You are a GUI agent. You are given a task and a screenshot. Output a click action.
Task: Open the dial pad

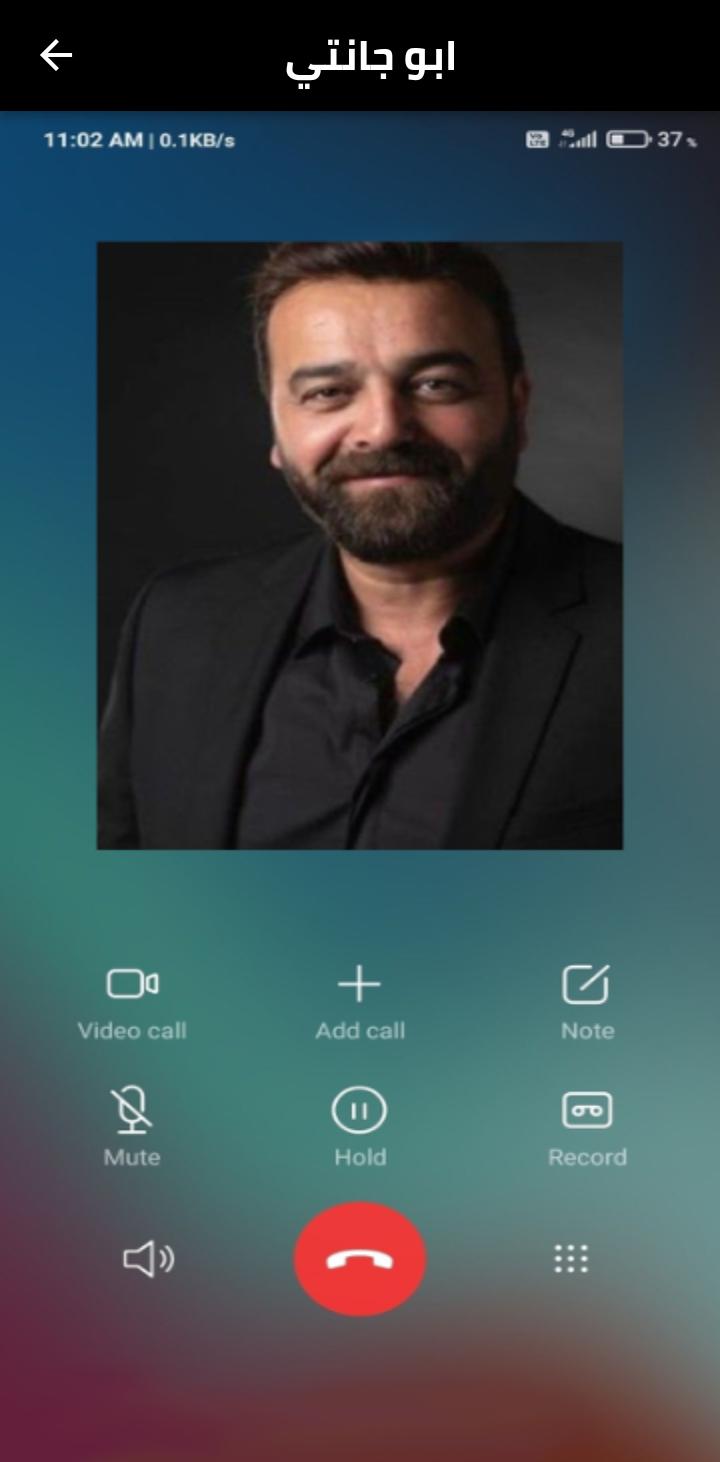(571, 1259)
